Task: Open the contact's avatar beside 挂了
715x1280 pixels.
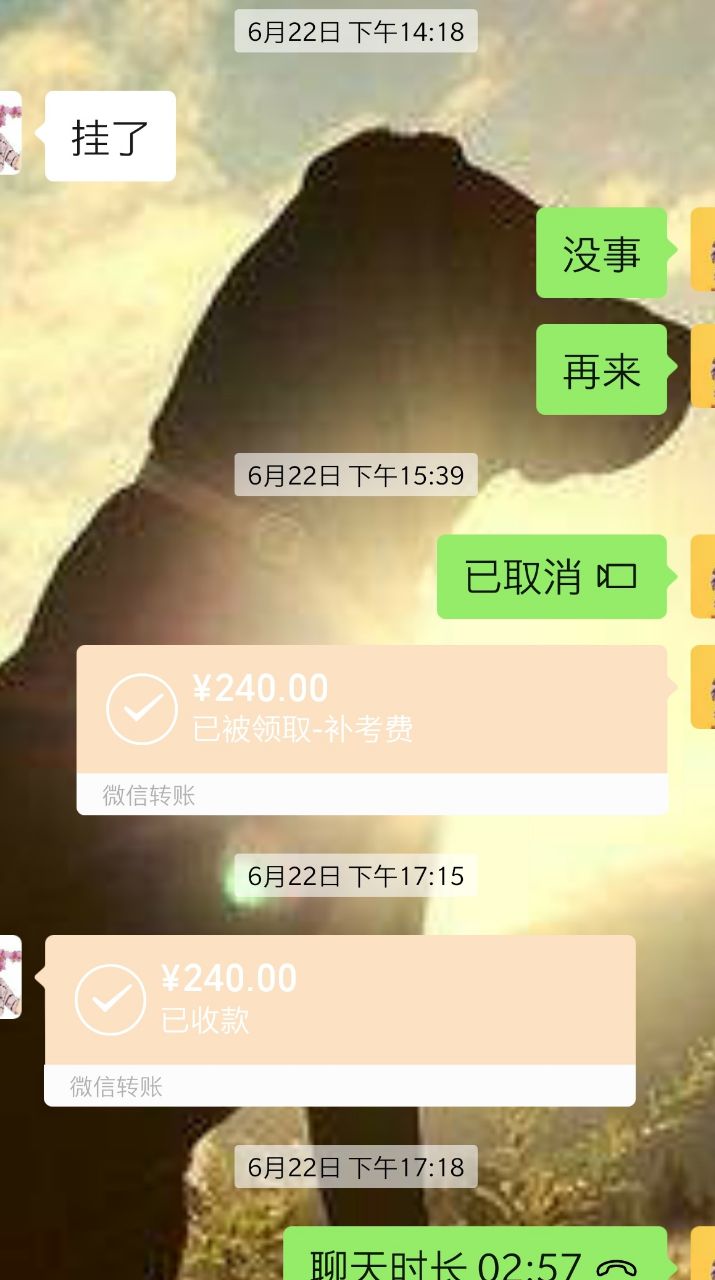Action: 9,133
